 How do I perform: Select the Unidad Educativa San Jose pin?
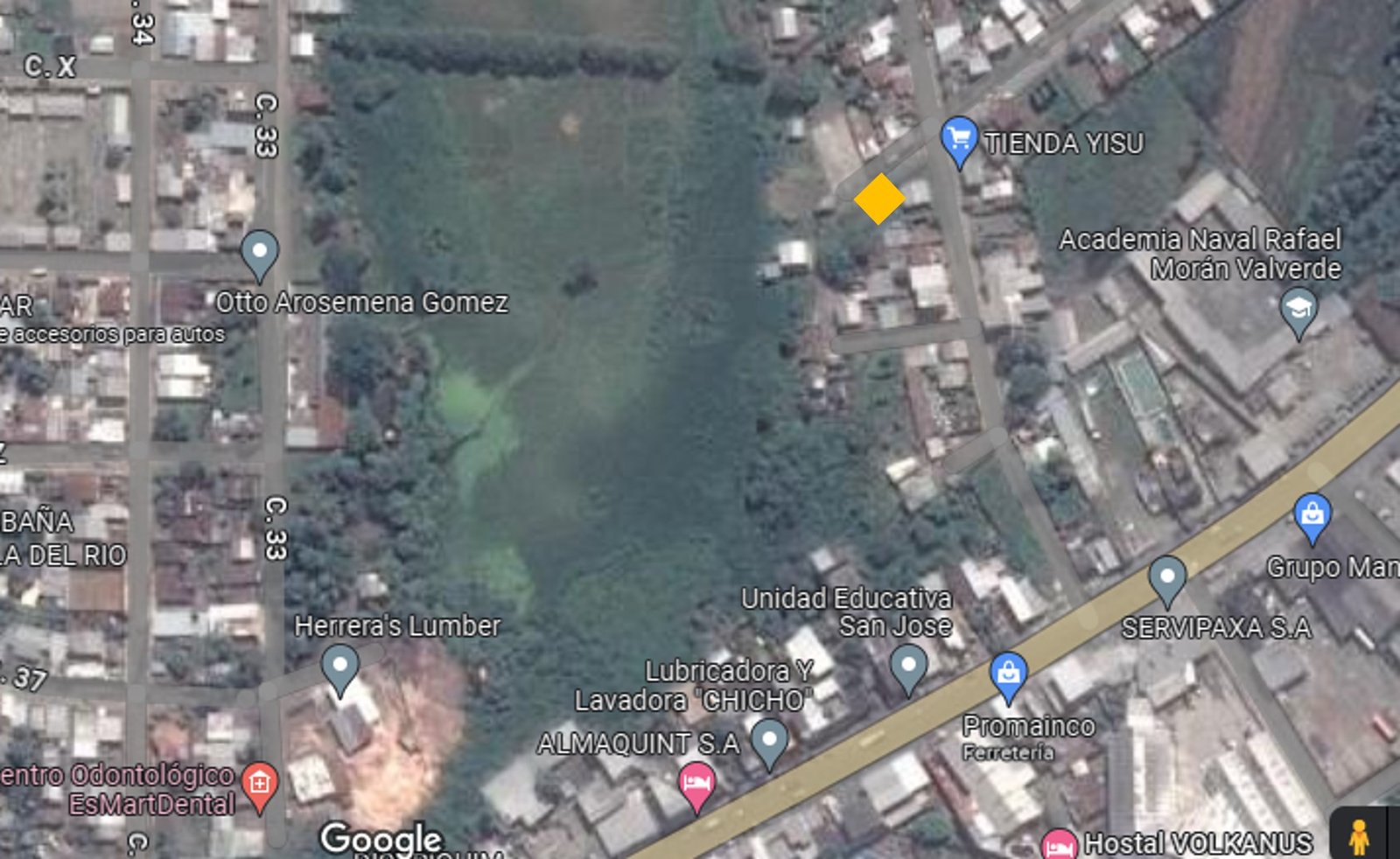coord(908,667)
